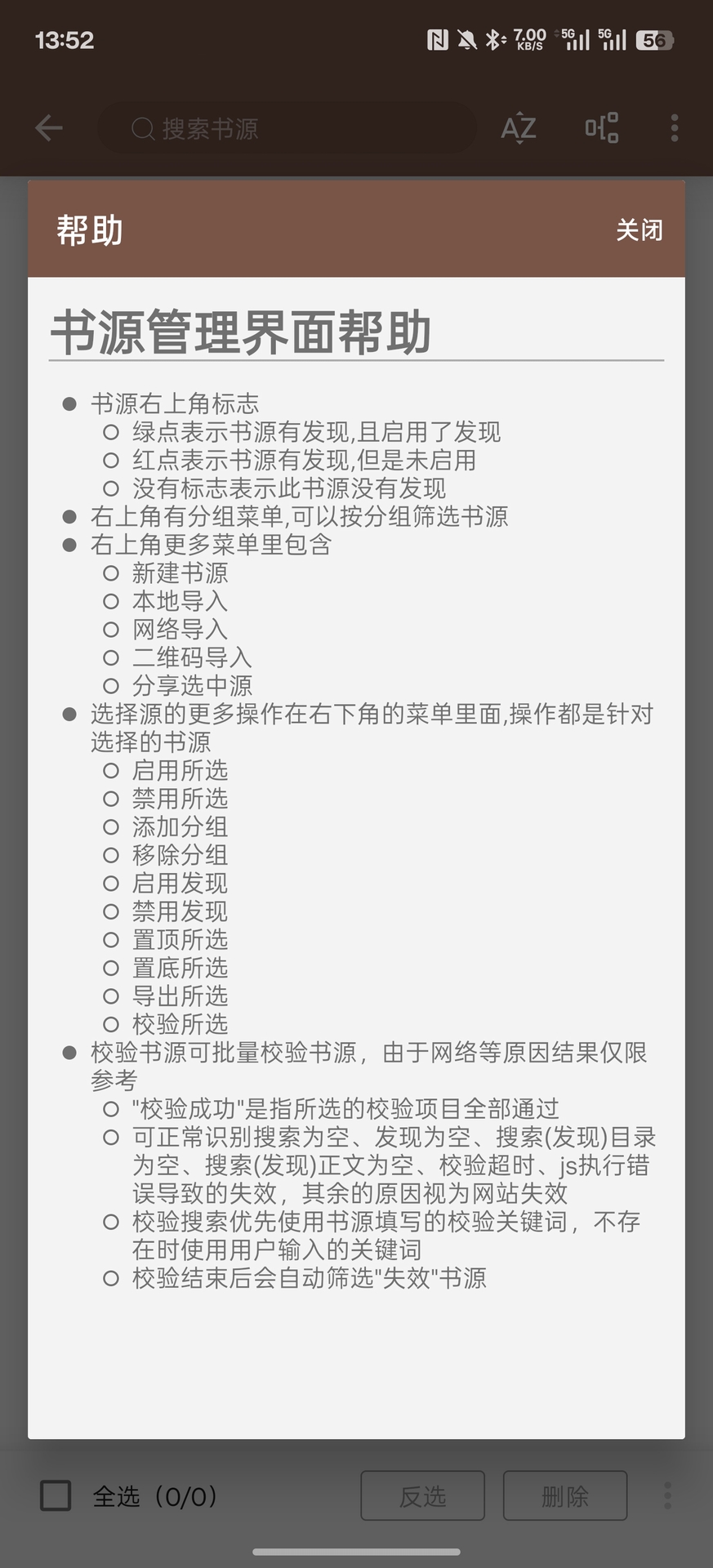Tap 反选 to invert the selection
713x1568 pixels.
point(422,1496)
